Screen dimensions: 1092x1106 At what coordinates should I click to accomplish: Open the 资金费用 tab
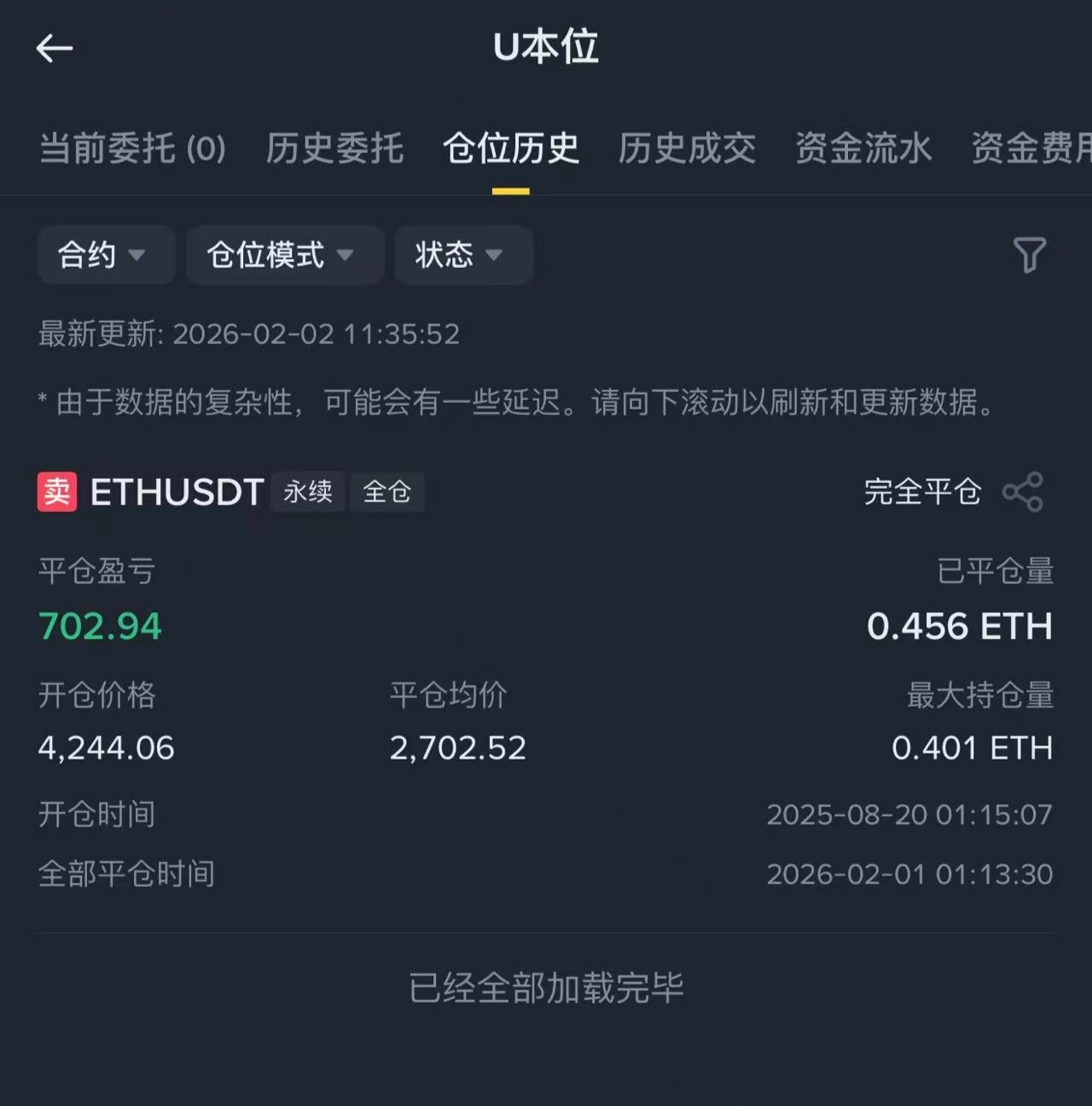[1030, 148]
